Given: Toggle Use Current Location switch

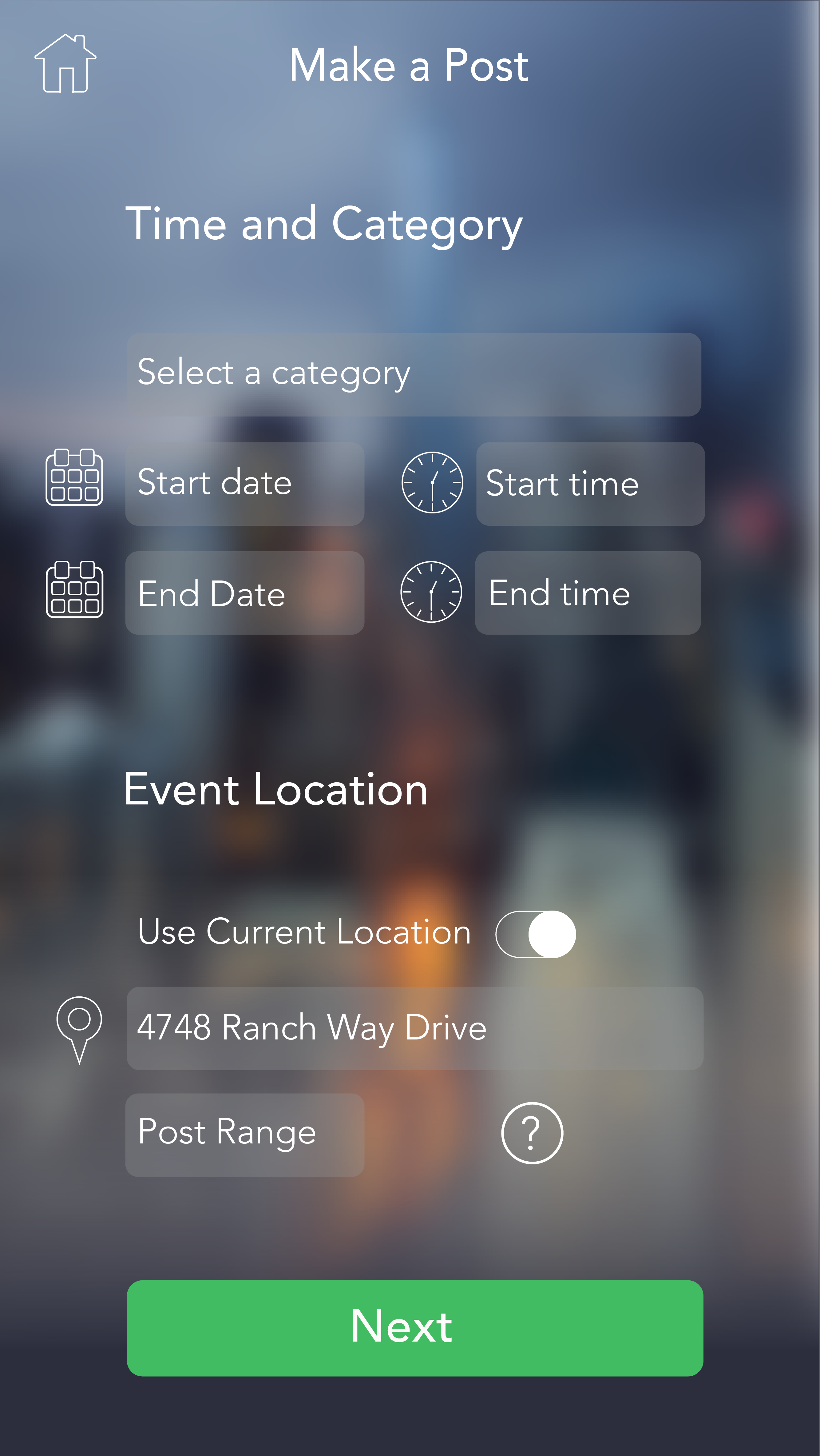Looking at the screenshot, I should [536, 934].
